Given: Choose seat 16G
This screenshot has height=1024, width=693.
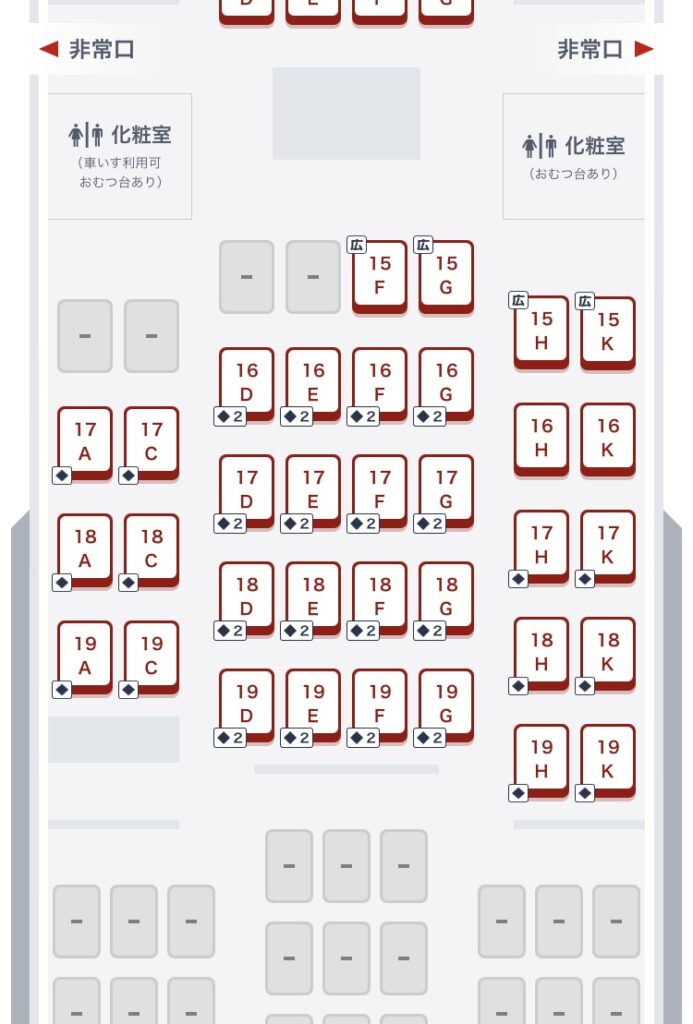Looking at the screenshot, I should pos(446,382).
